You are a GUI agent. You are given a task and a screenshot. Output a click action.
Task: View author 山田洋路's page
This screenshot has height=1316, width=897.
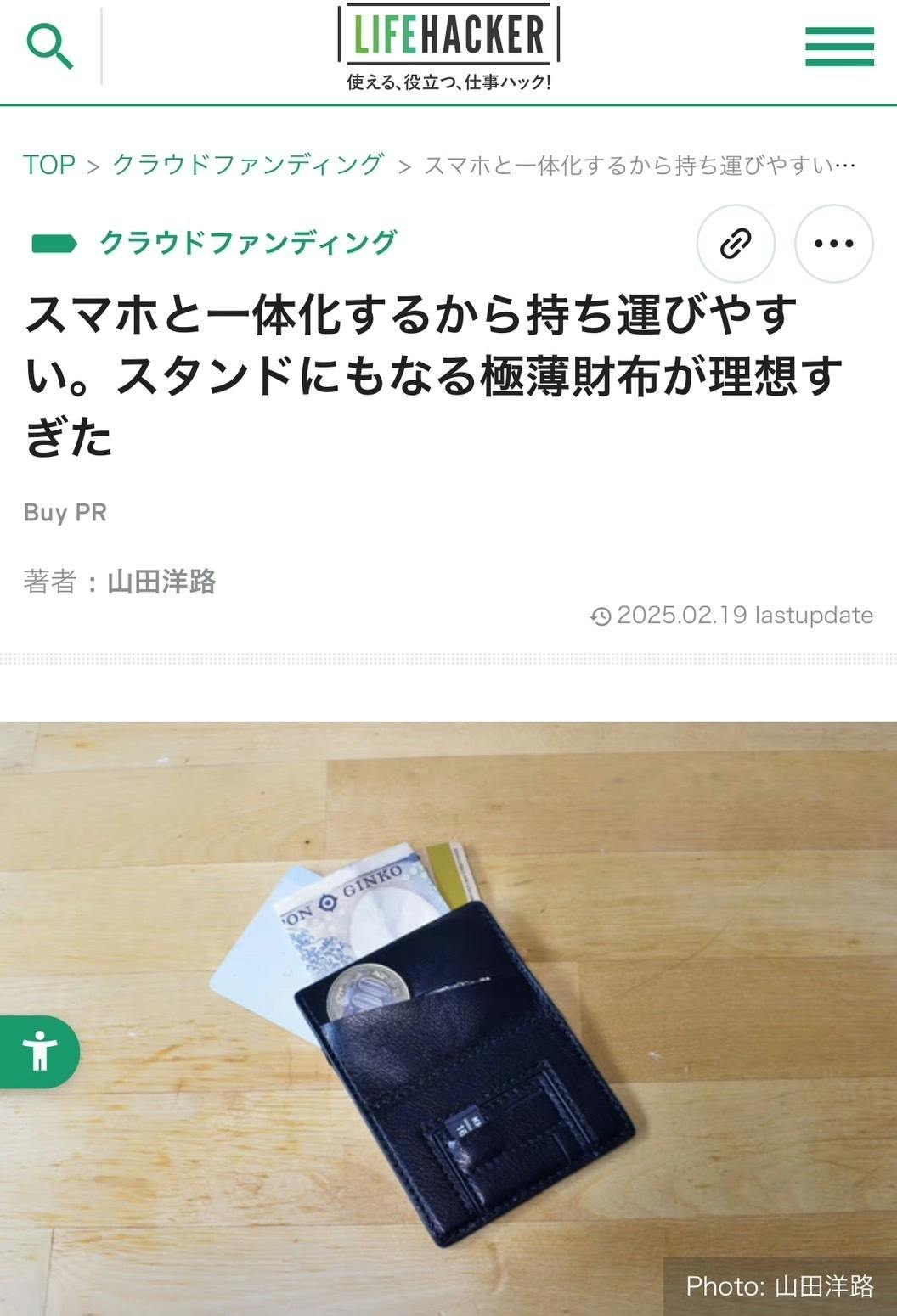(161, 582)
